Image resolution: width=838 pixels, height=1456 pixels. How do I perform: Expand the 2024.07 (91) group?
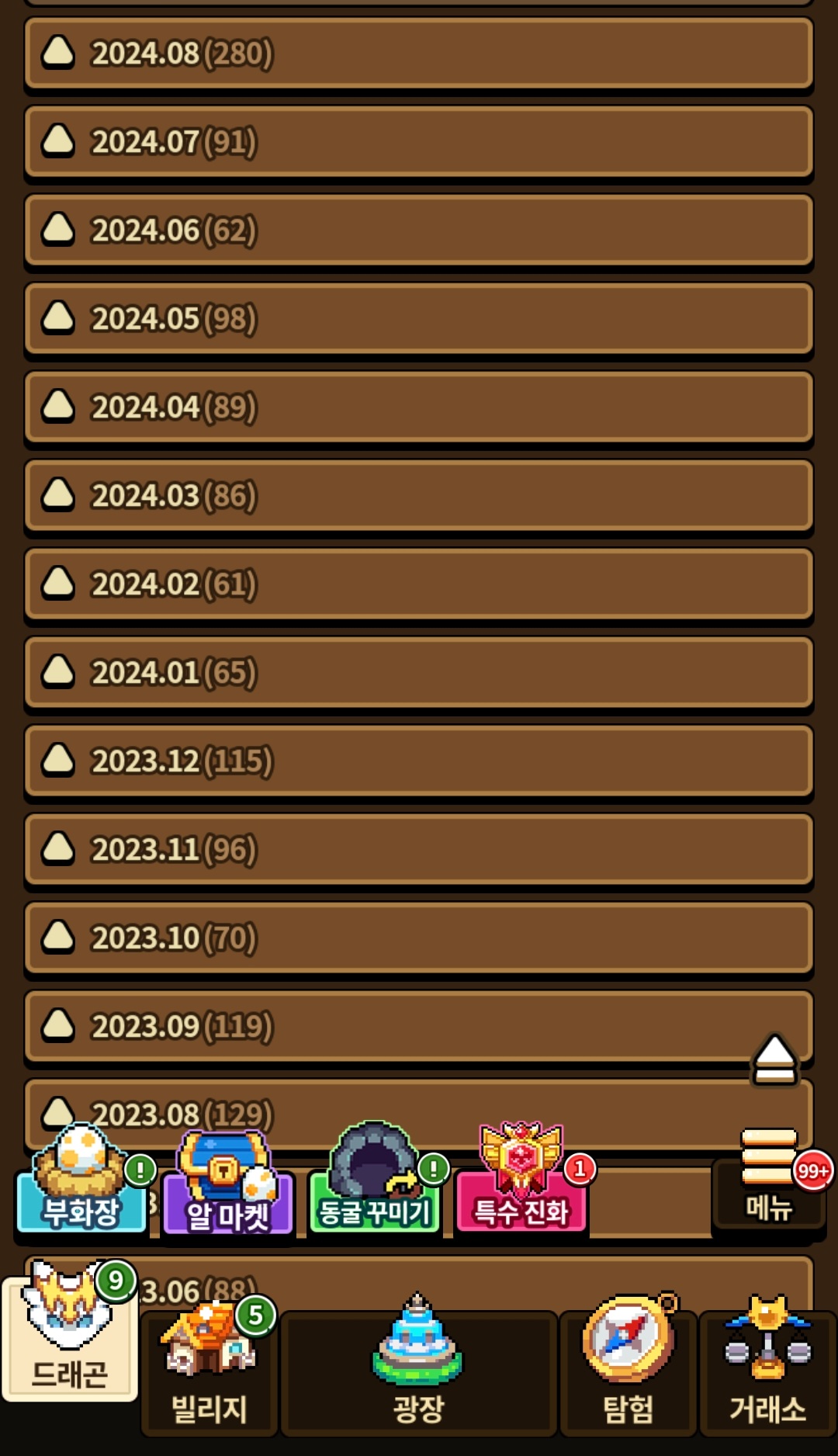[x=419, y=142]
